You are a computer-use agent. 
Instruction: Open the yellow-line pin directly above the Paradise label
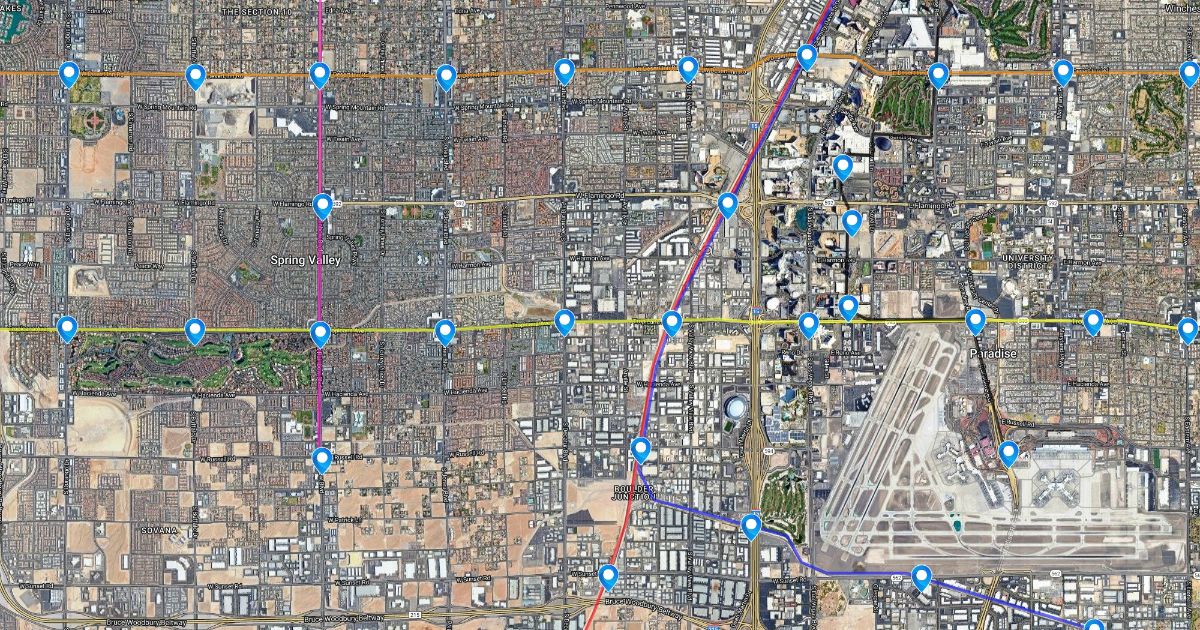975,321
